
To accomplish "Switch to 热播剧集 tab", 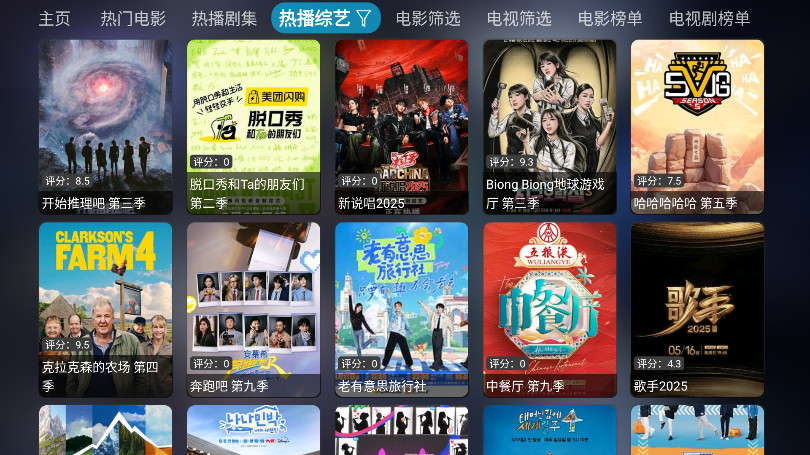I will (x=224, y=18).
